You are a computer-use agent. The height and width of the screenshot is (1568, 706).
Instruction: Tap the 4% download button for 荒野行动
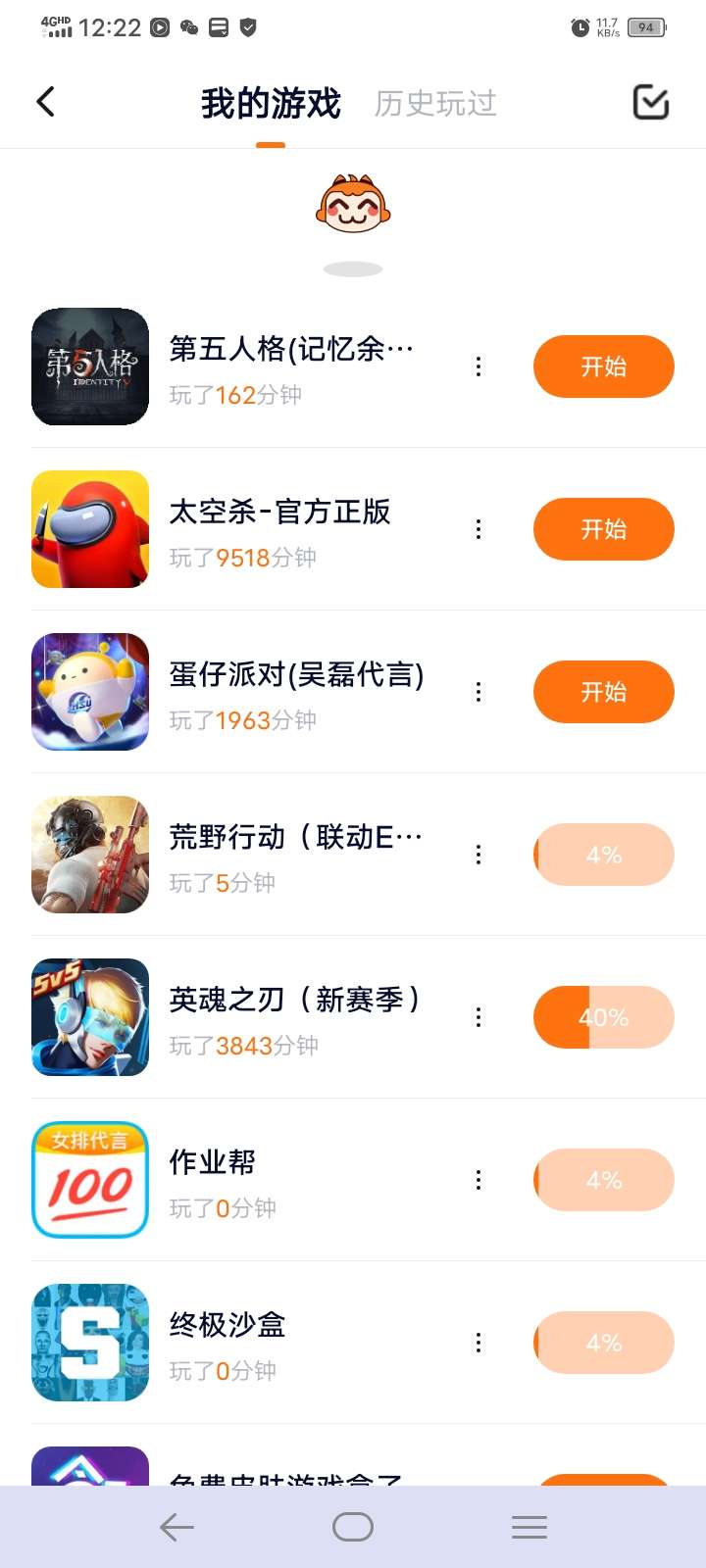603,855
